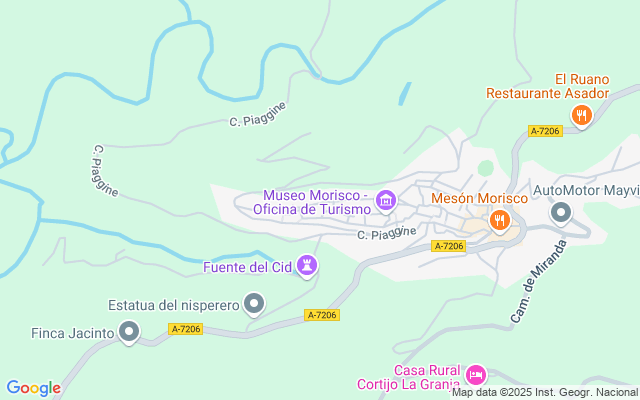Viewport: 640px width, 400px height.
Task: Open El Ruano Restaurante Asador marker
Action: tap(581, 116)
